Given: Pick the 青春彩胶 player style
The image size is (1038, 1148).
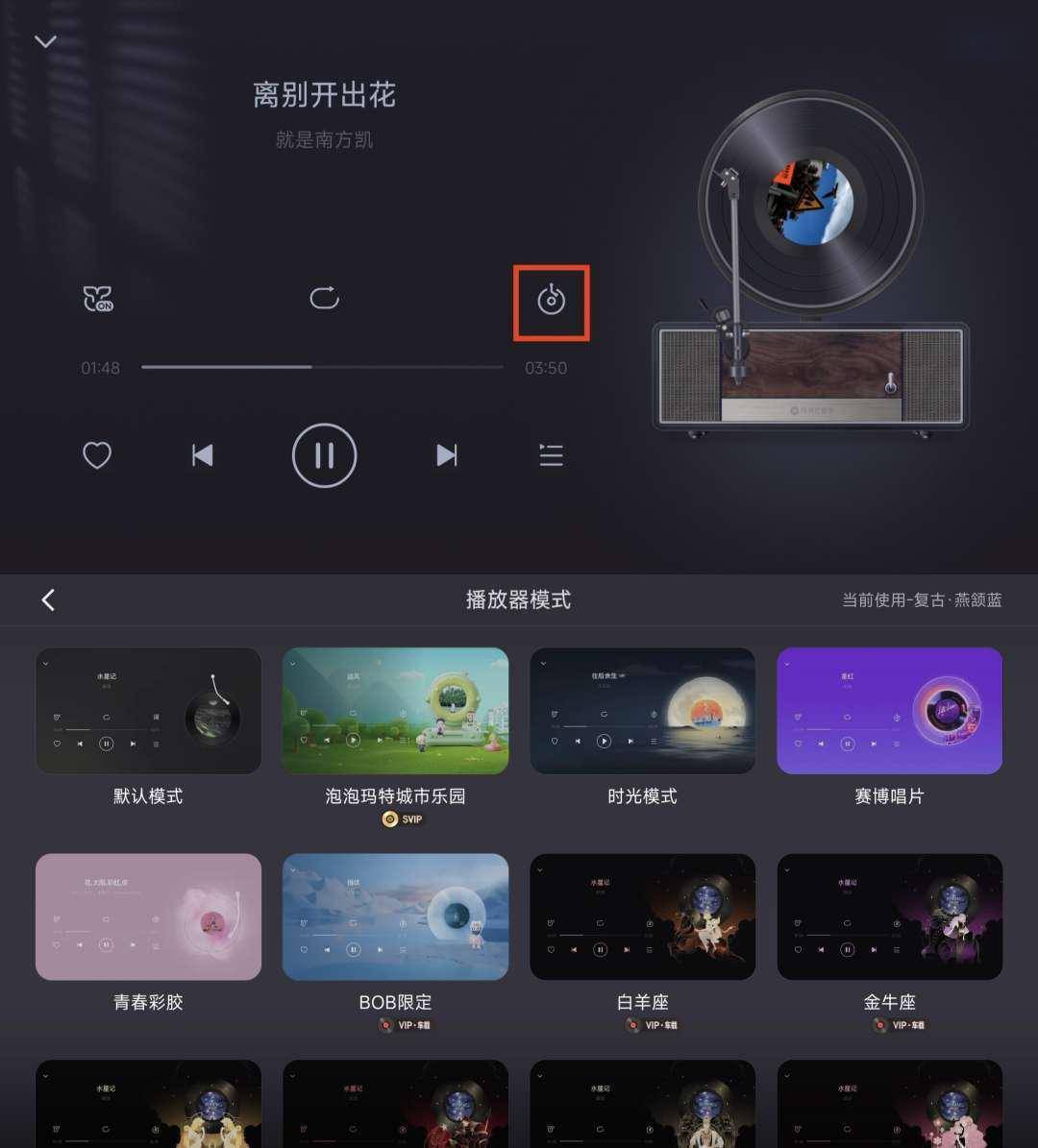Looking at the screenshot, I should [x=148, y=916].
